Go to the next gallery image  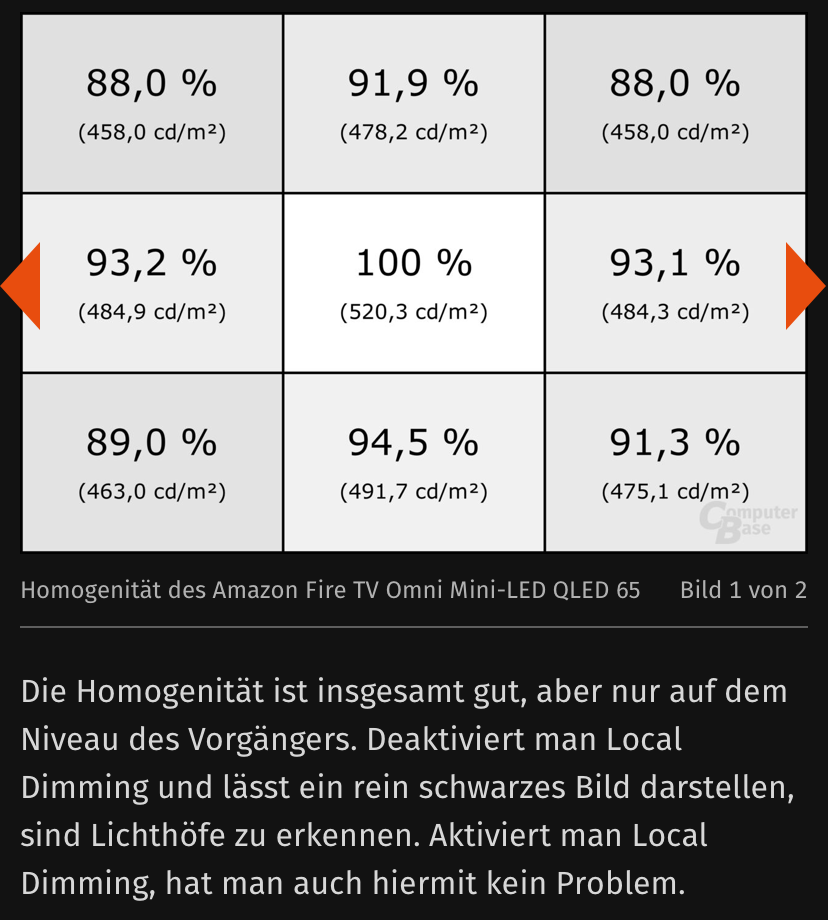pos(804,285)
